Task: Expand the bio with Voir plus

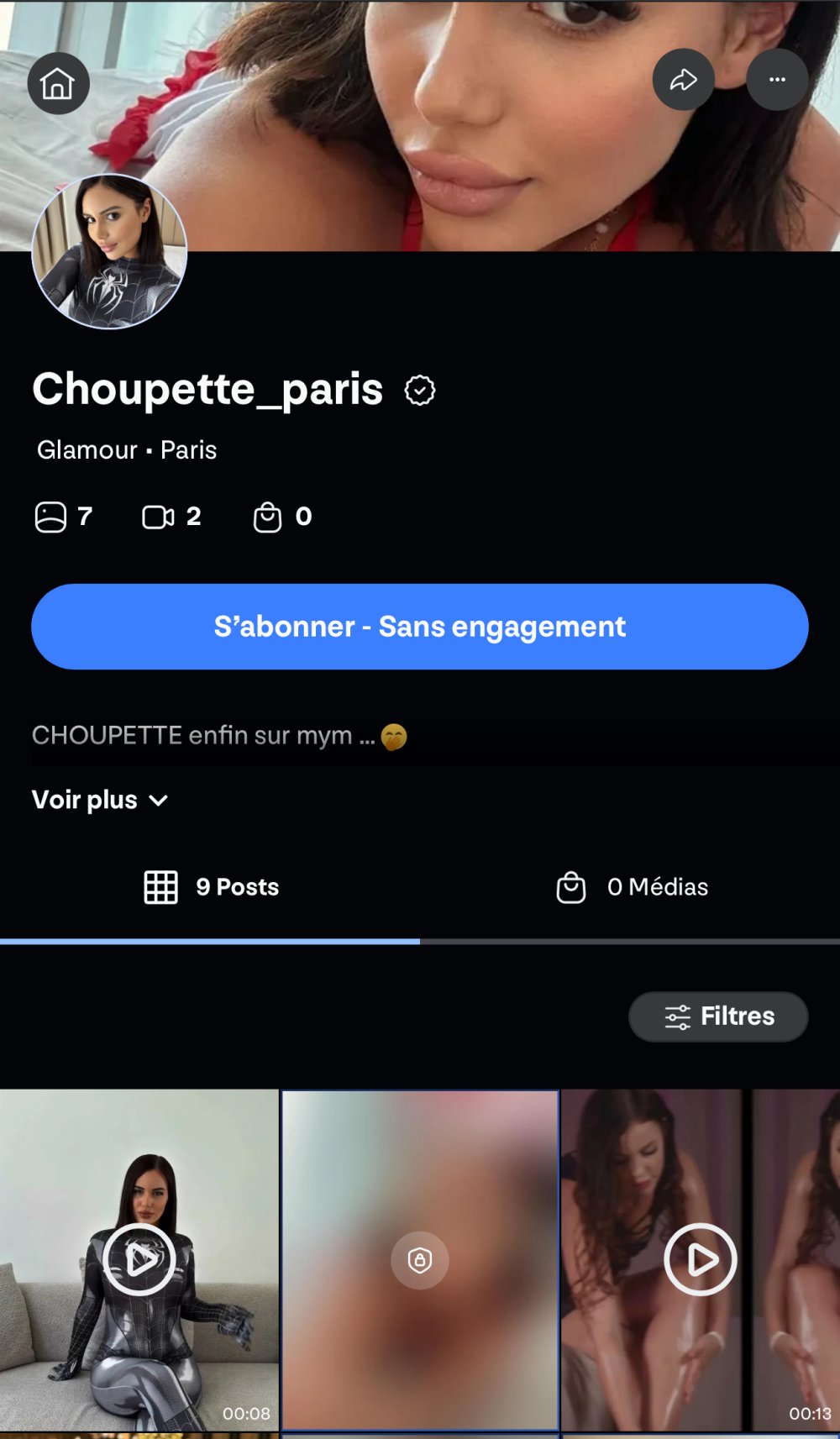Action: point(100,800)
